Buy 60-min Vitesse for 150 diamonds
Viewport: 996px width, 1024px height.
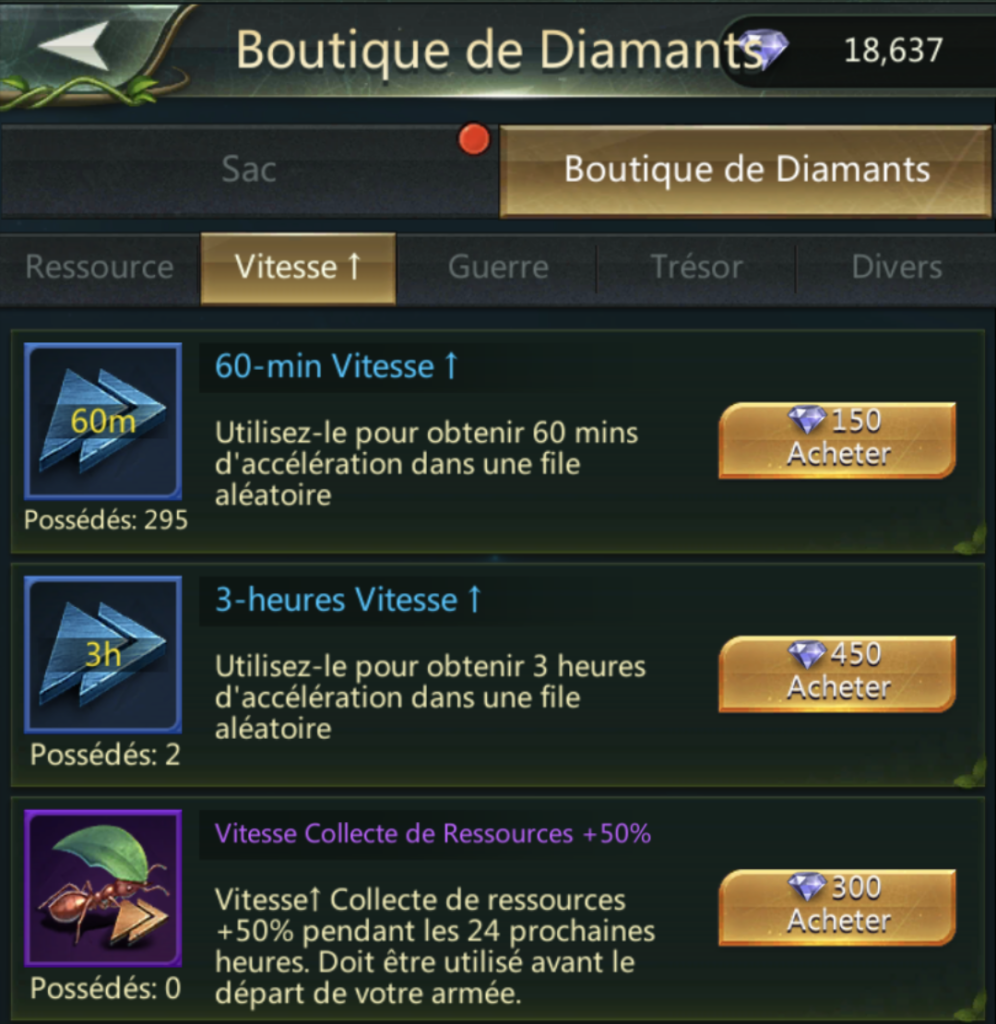click(x=837, y=439)
